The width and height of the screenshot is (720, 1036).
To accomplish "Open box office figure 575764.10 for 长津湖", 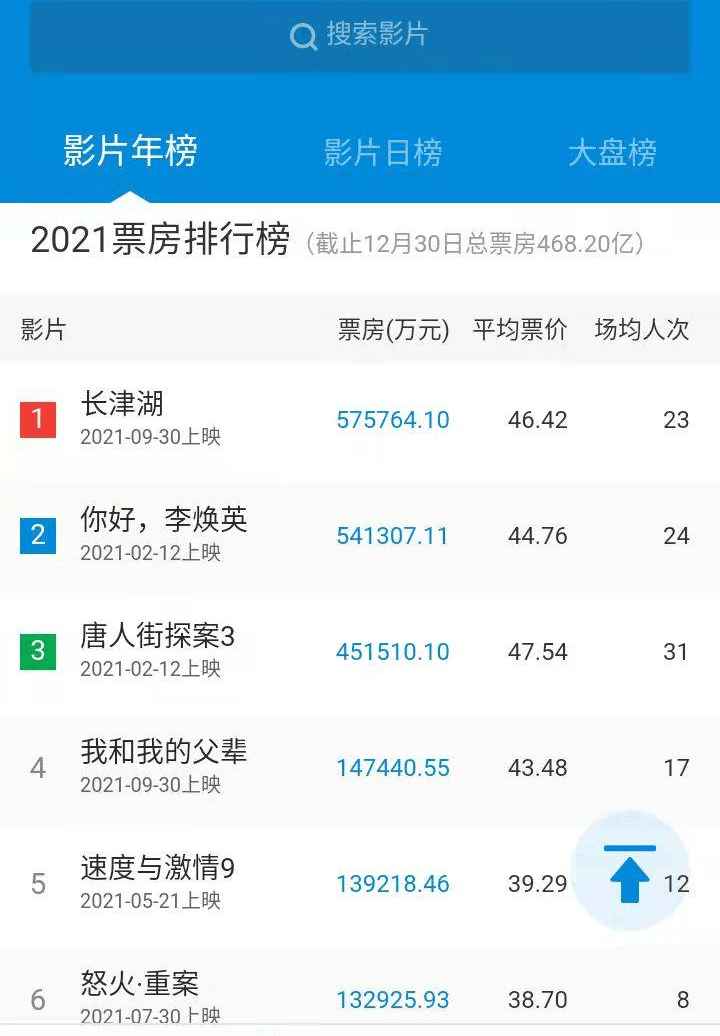I will click(393, 420).
